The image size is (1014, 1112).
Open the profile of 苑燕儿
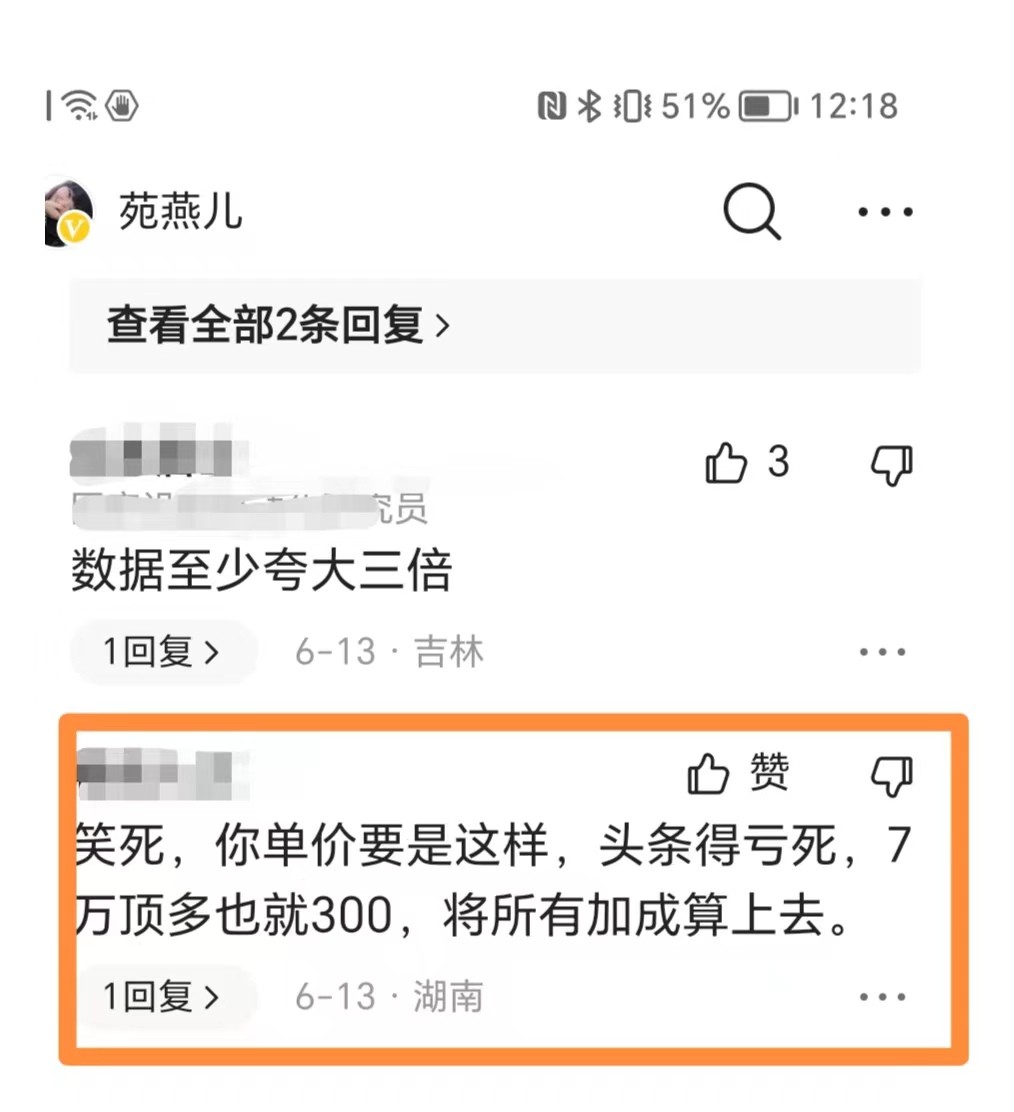coord(181,213)
